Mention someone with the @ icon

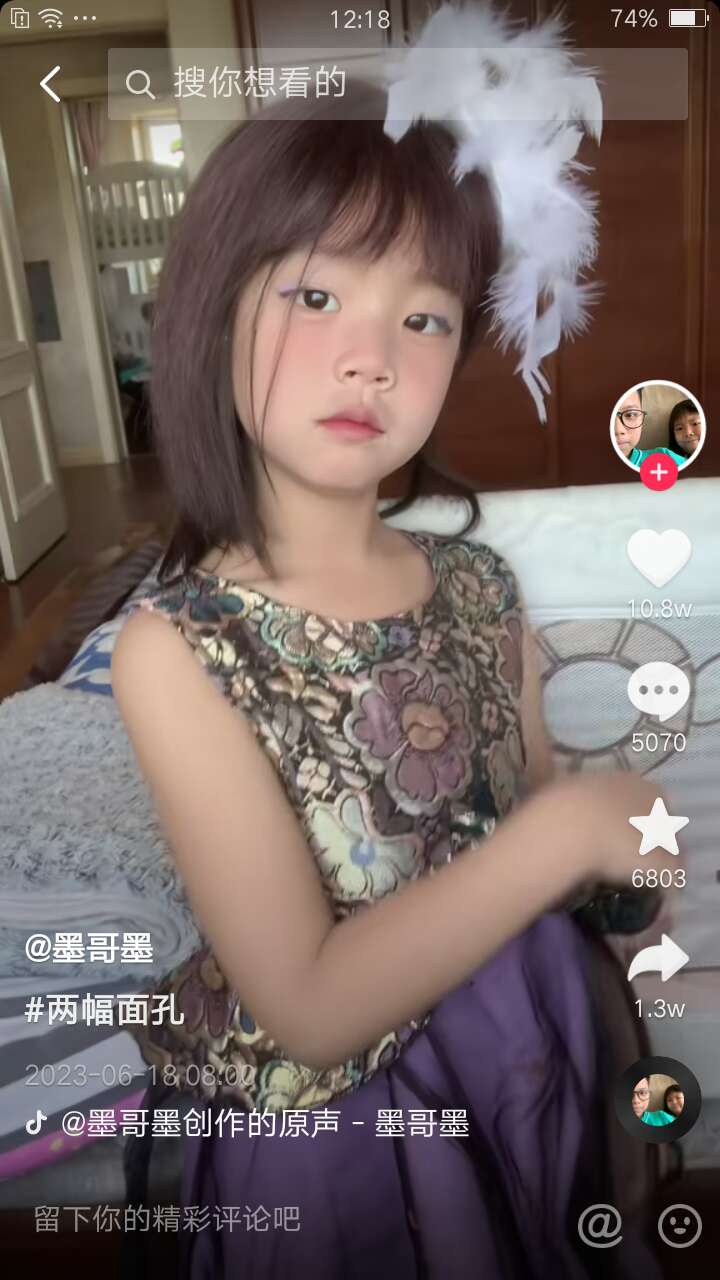[x=600, y=1224]
